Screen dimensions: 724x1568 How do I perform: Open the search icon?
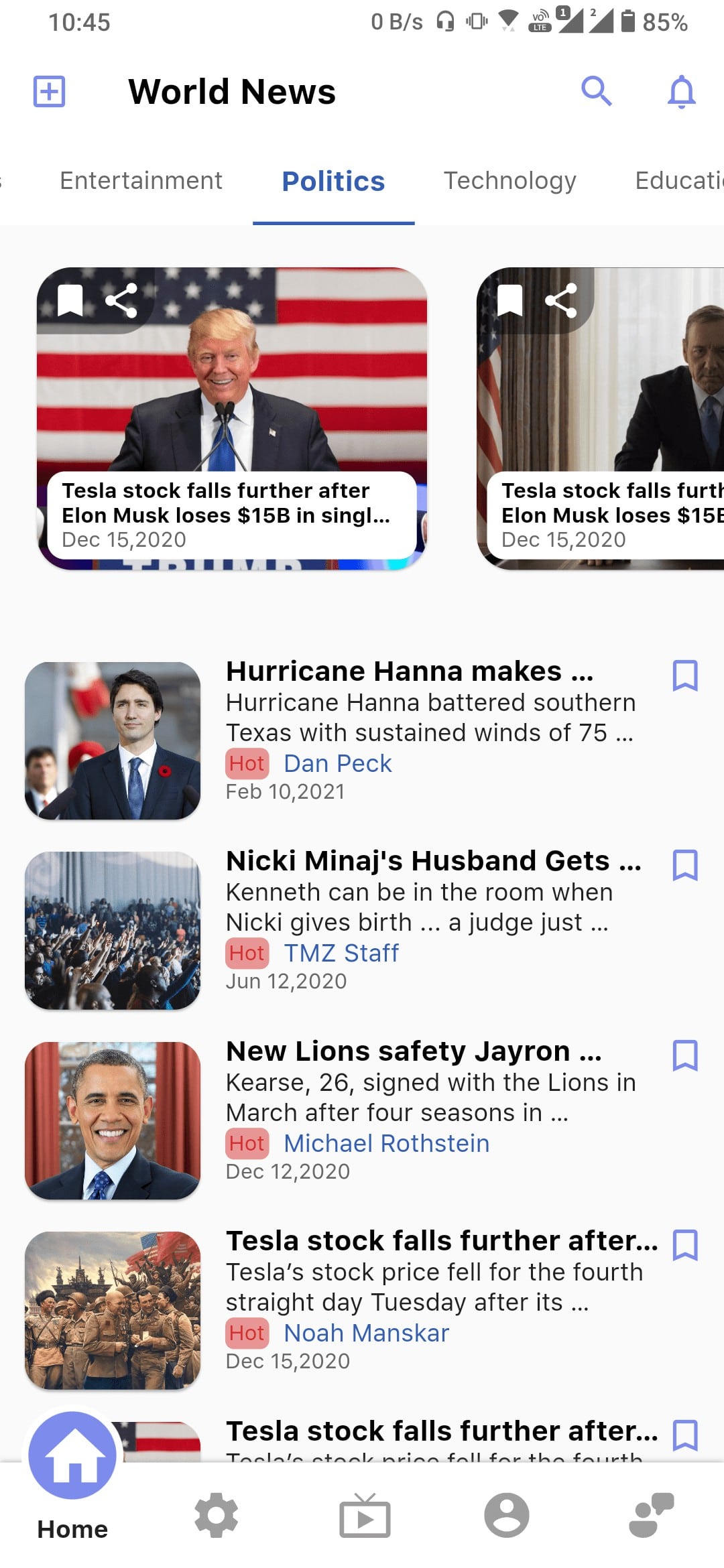[x=596, y=91]
